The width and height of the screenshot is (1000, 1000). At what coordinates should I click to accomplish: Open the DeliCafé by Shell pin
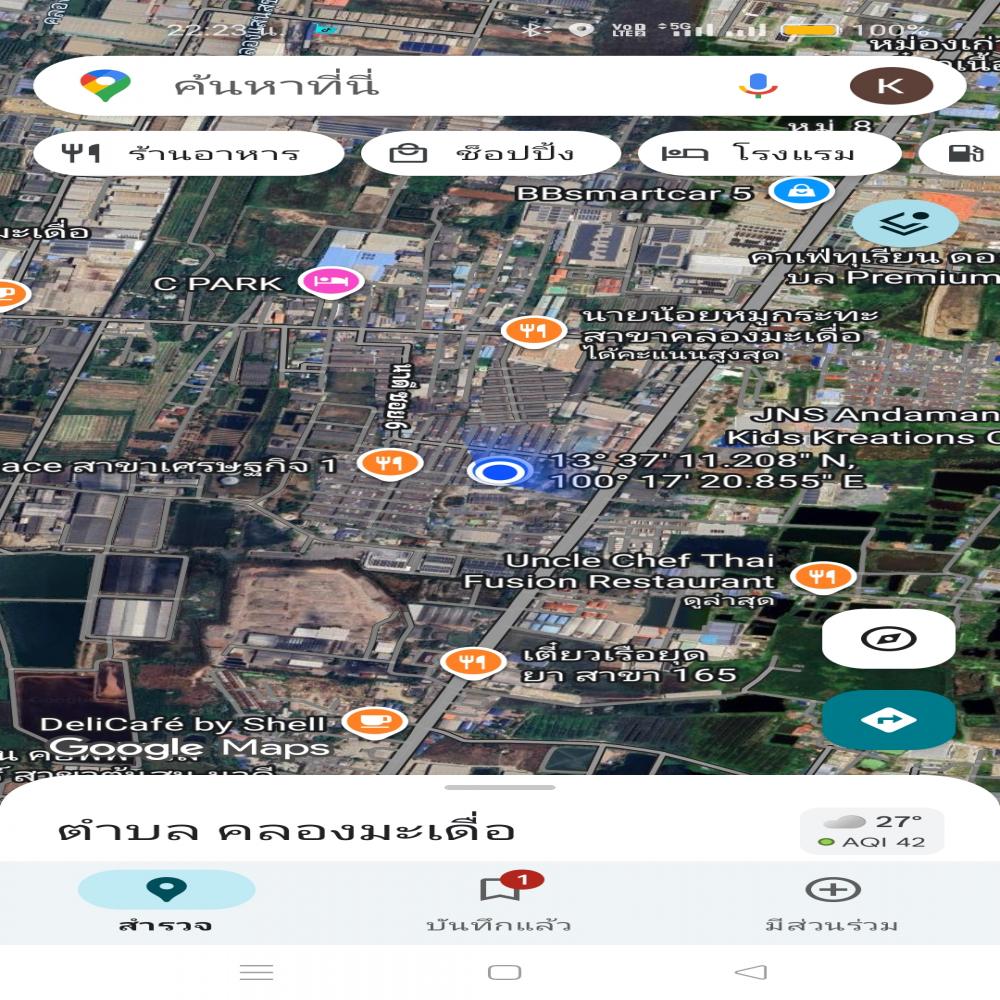[x=374, y=722]
